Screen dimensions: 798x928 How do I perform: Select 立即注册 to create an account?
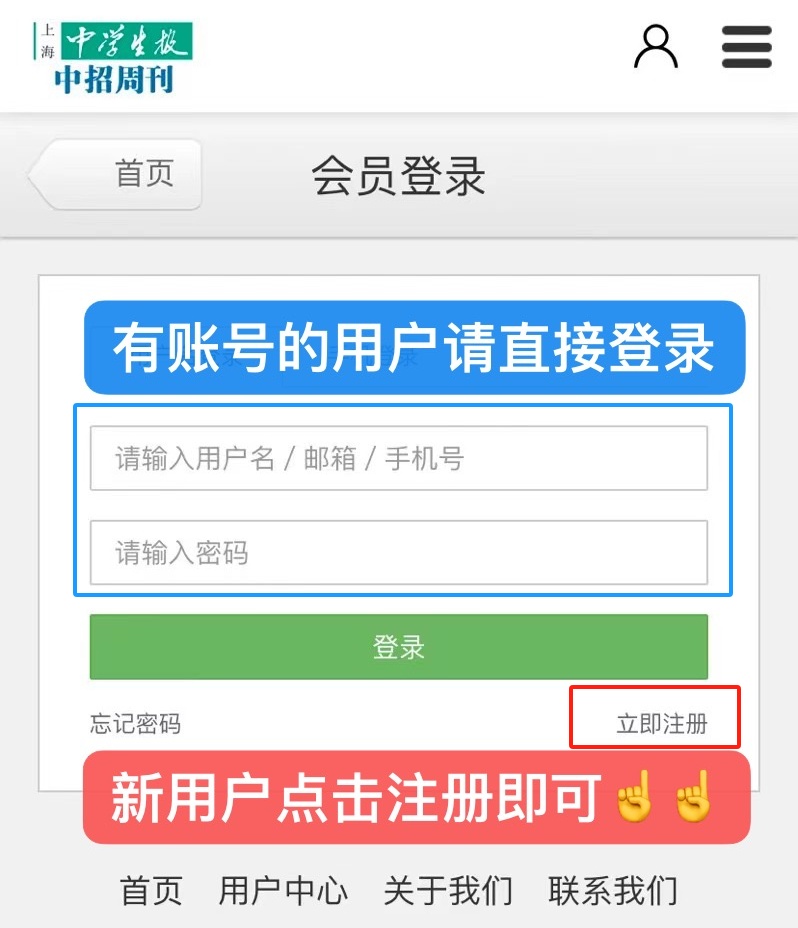click(661, 724)
